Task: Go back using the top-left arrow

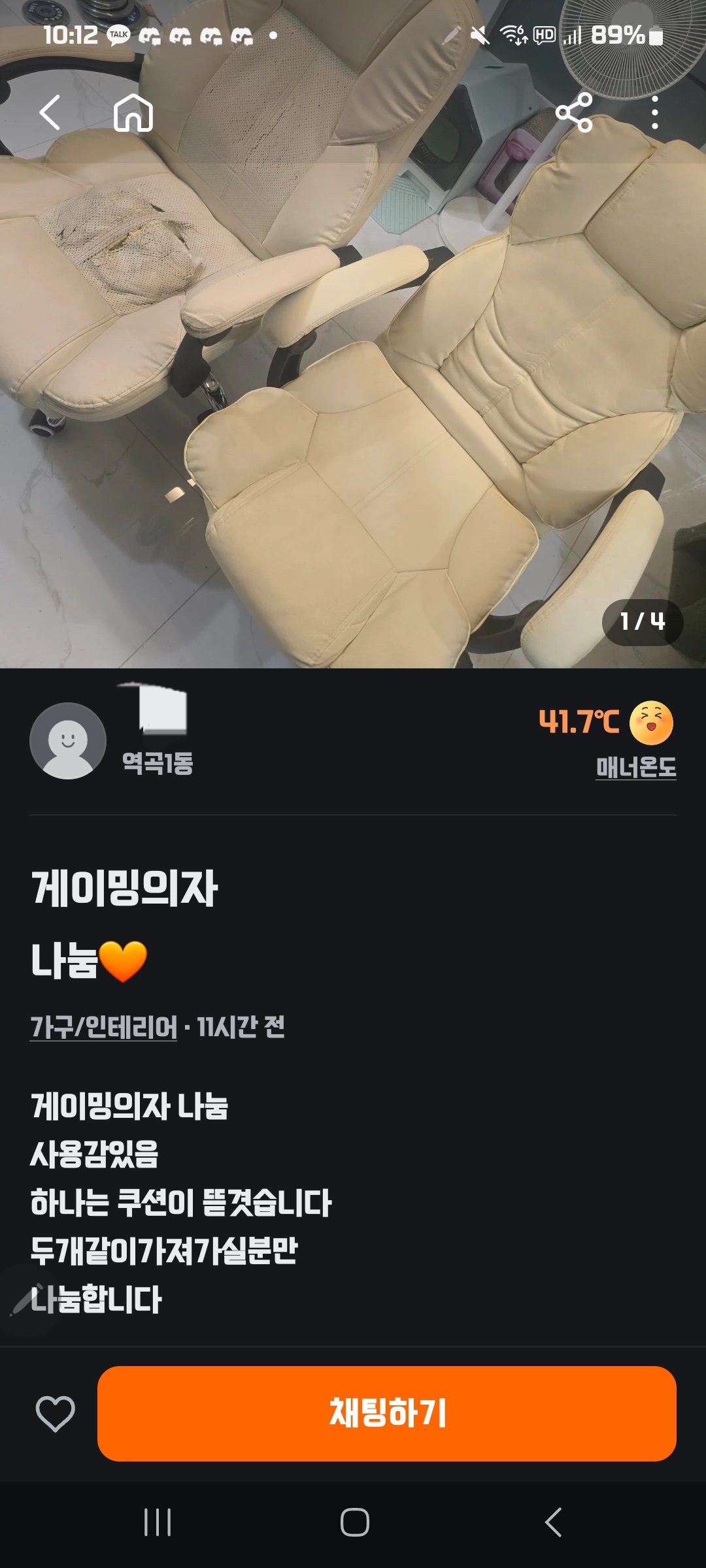Action: 50,112
